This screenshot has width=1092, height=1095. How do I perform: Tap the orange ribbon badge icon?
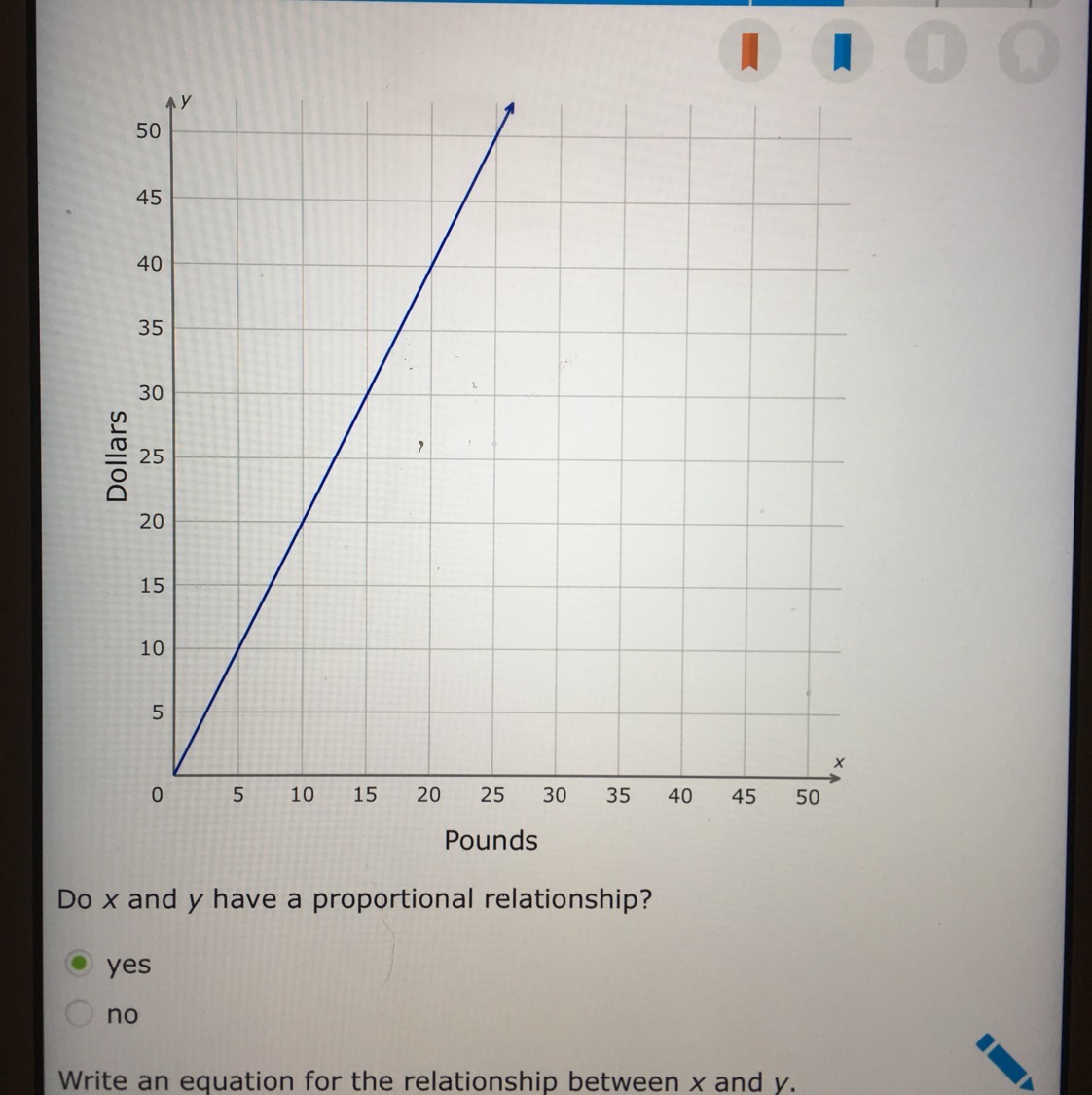[x=749, y=52]
